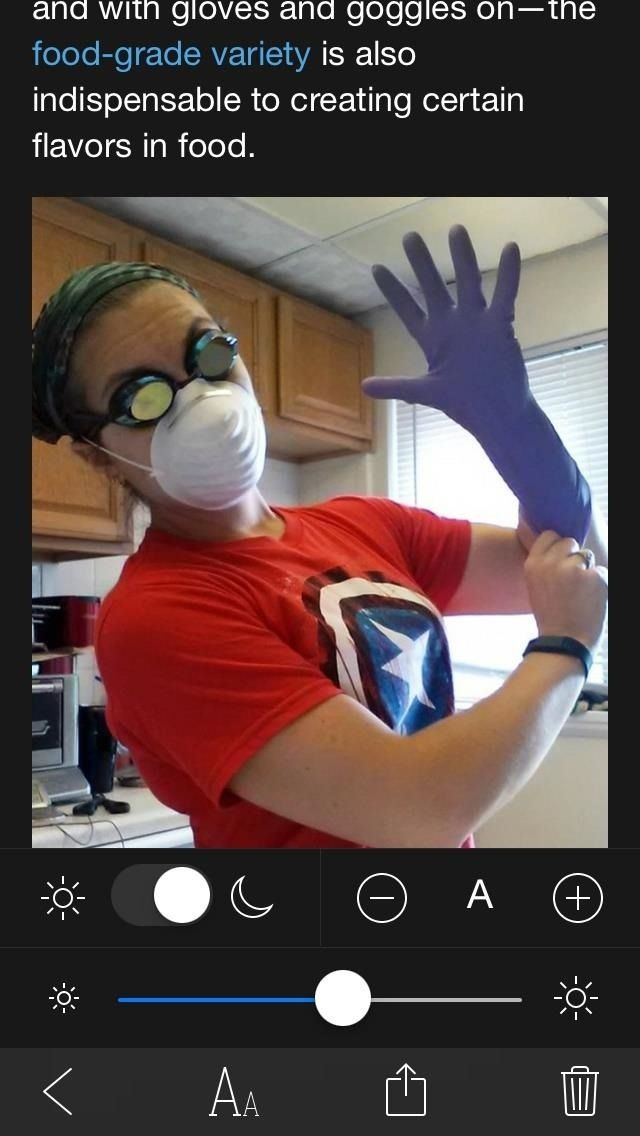Close the font settings AA button
Viewport: 640px width, 1136px height.
coord(234,1091)
